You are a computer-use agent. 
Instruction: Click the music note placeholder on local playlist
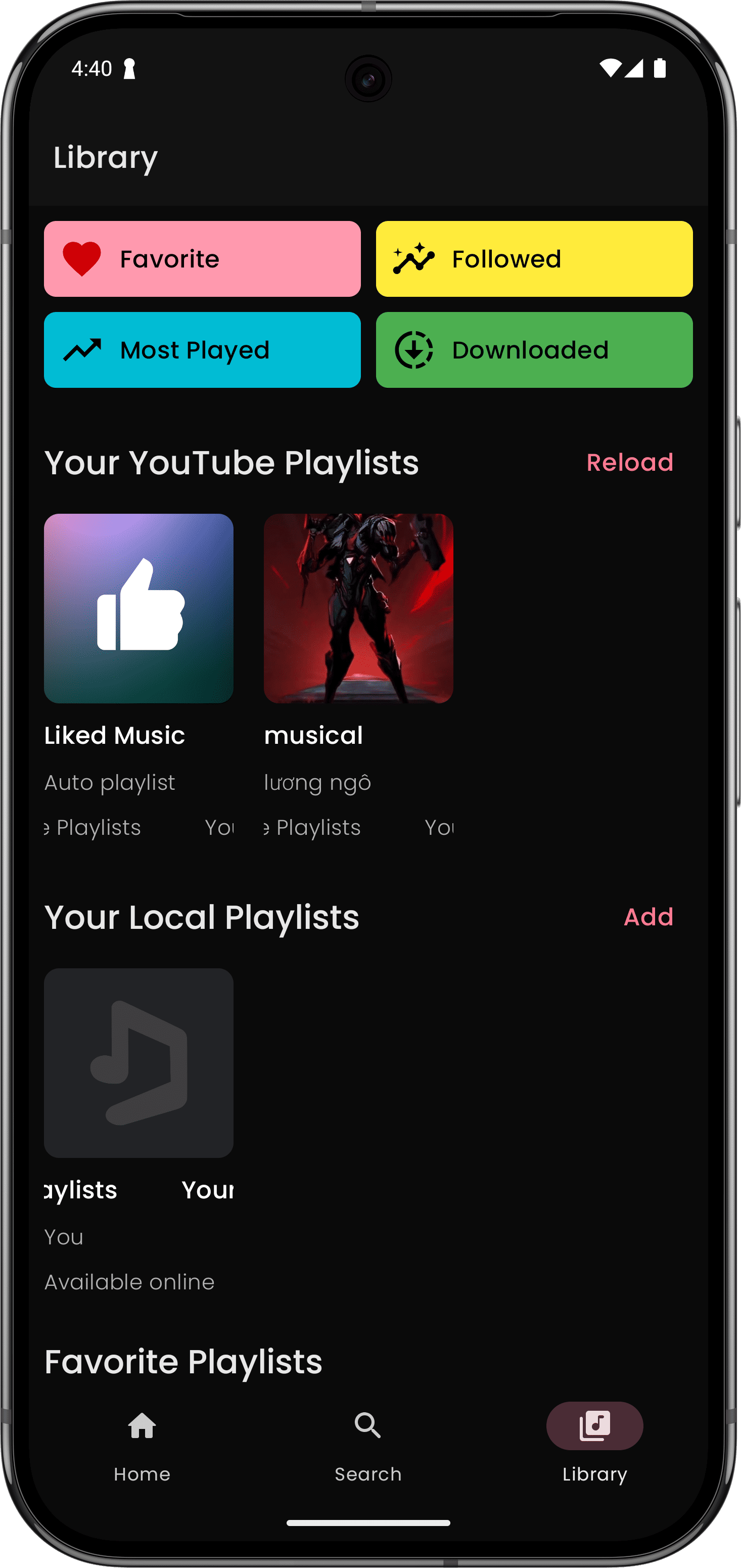pos(138,1063)
